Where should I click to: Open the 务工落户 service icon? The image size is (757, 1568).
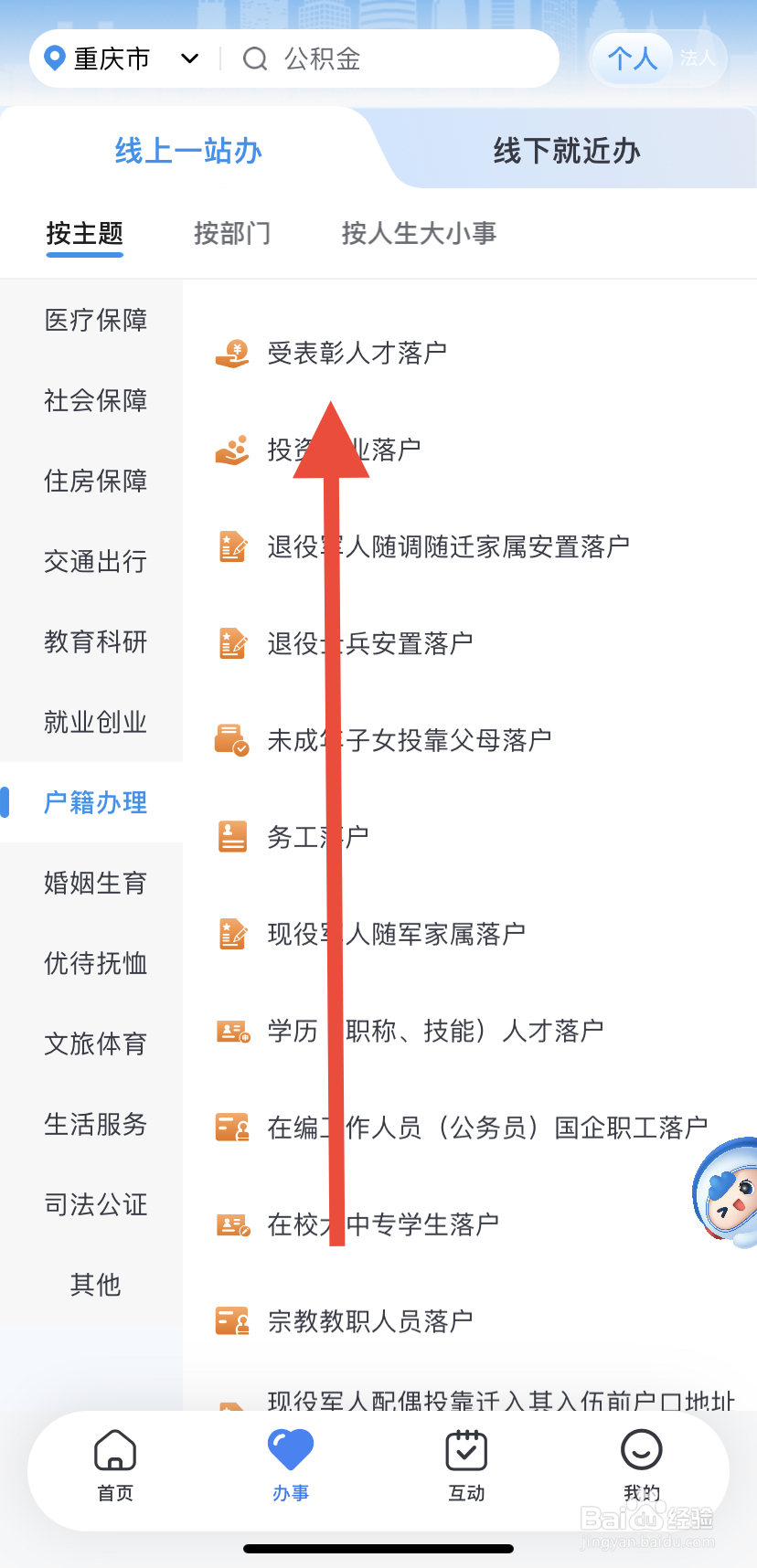(232, 834)
